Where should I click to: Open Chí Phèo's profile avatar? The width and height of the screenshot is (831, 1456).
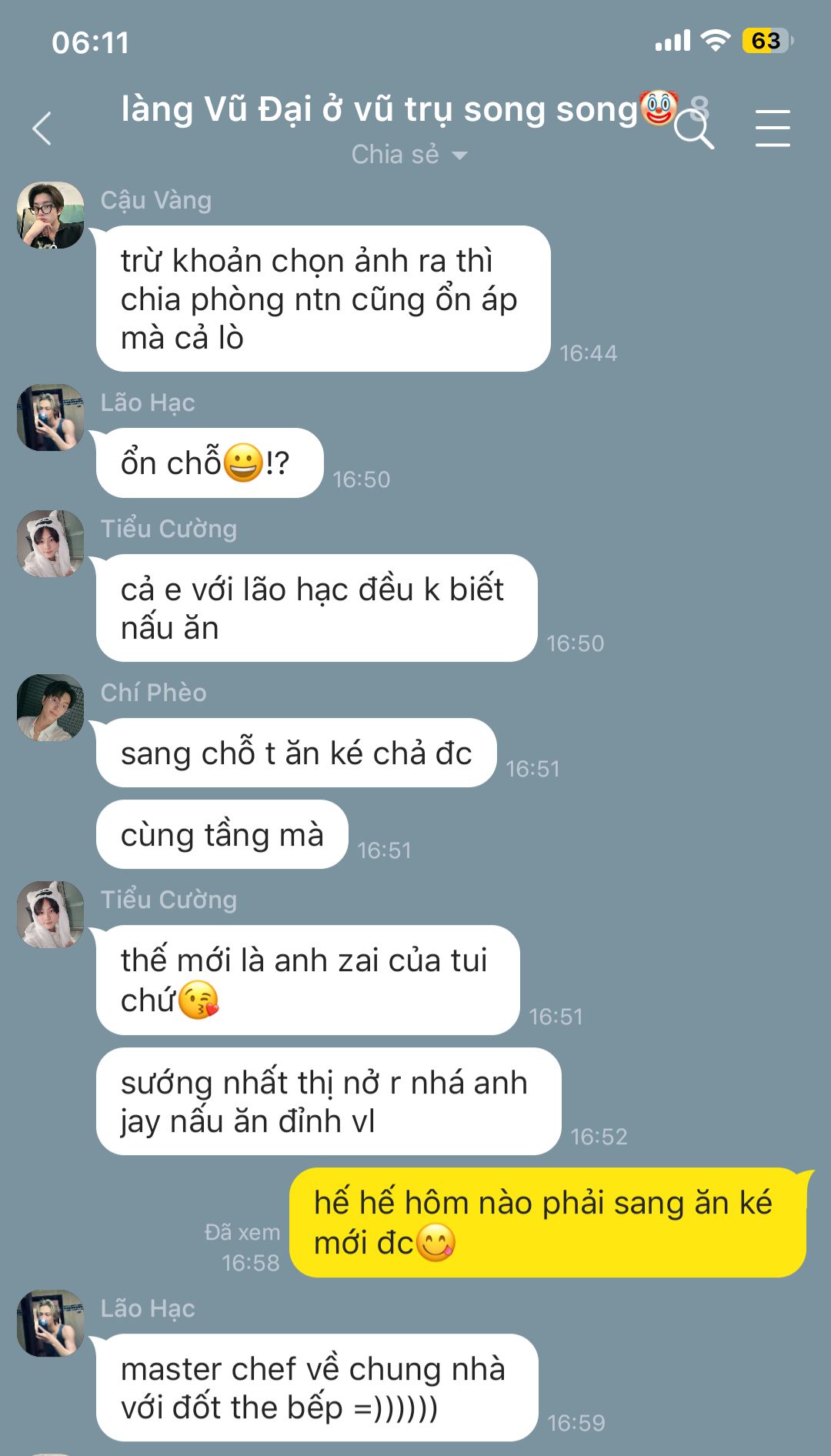coord(51,708)
